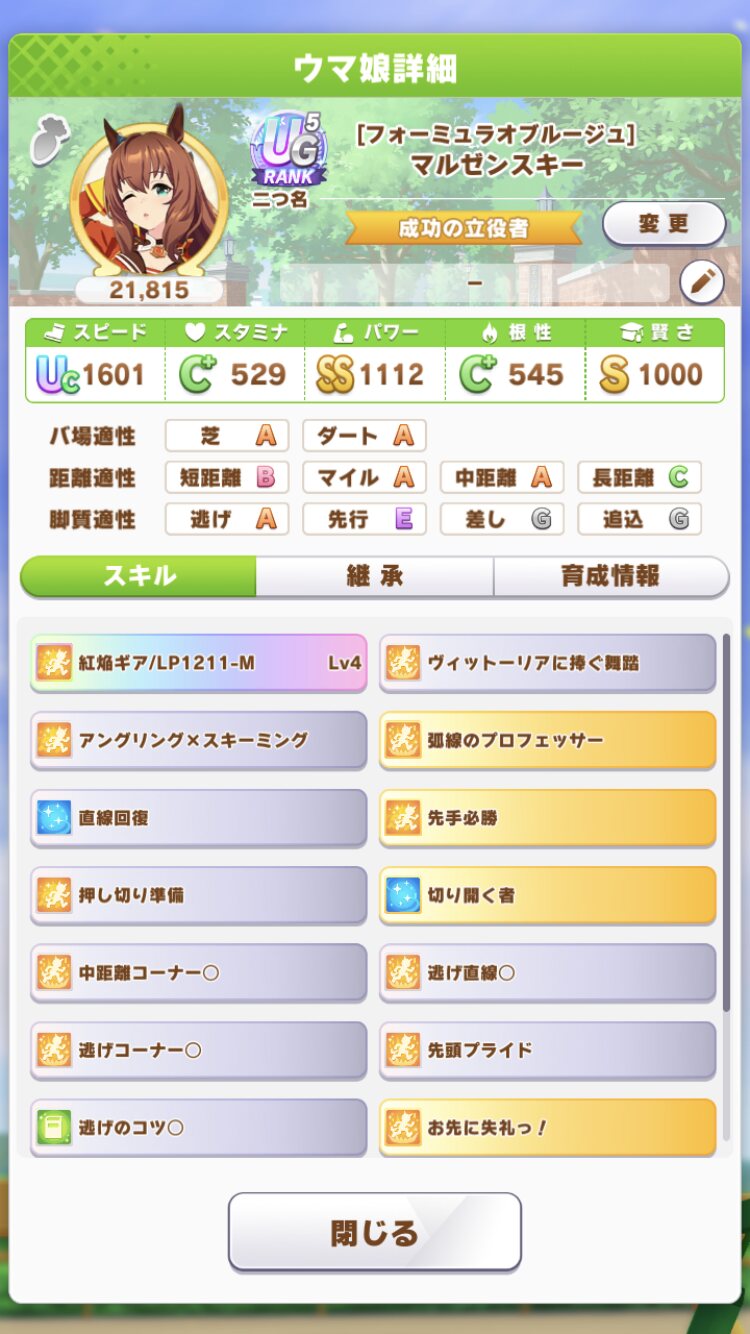This screenshot has height=1334, width=750.
Task: View the ヴィットーリアに捧ぐ舞踏 skill
Action: [547, 662]
